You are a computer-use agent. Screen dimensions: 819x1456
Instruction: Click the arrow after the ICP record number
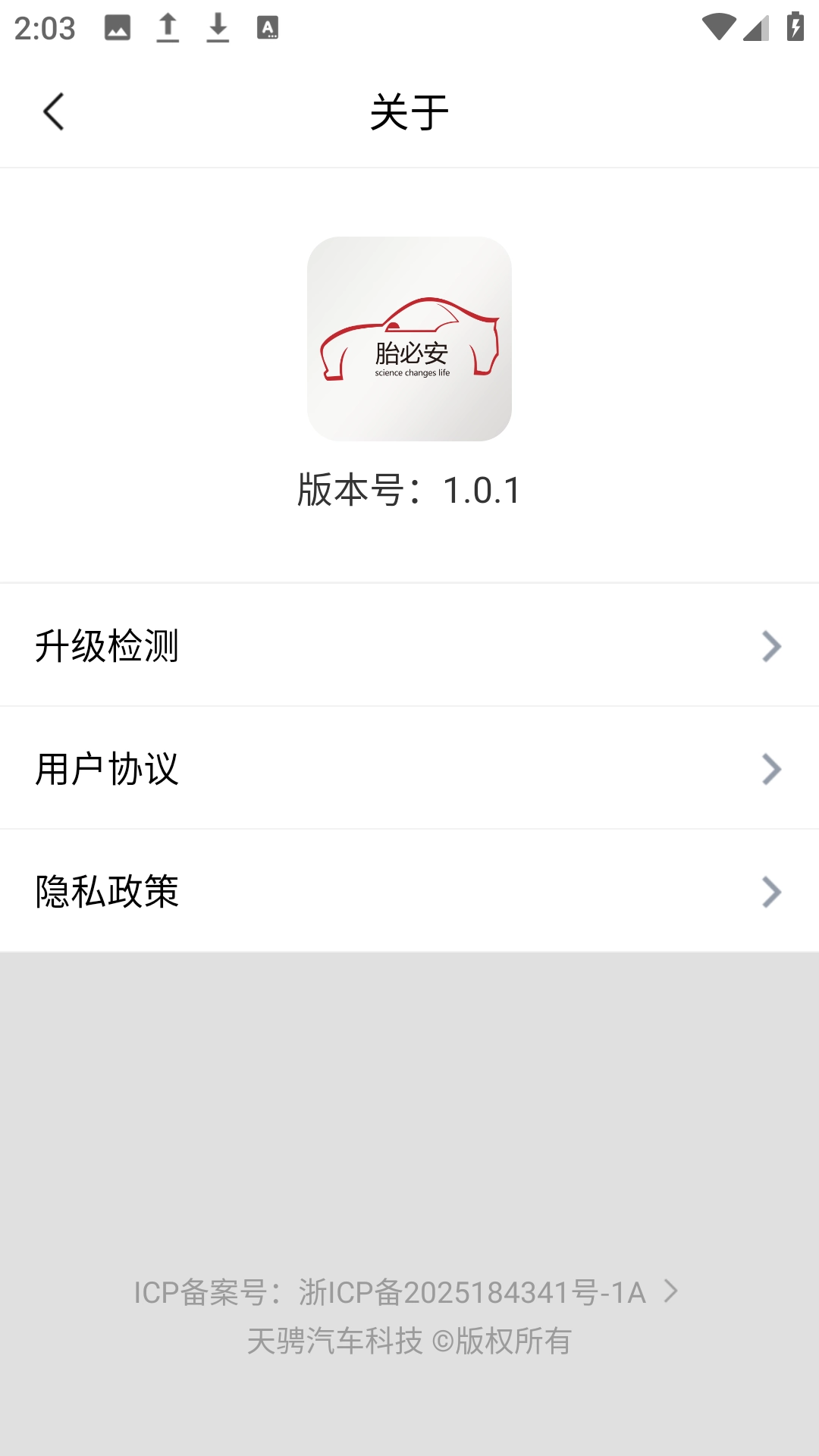point(670,1291)
